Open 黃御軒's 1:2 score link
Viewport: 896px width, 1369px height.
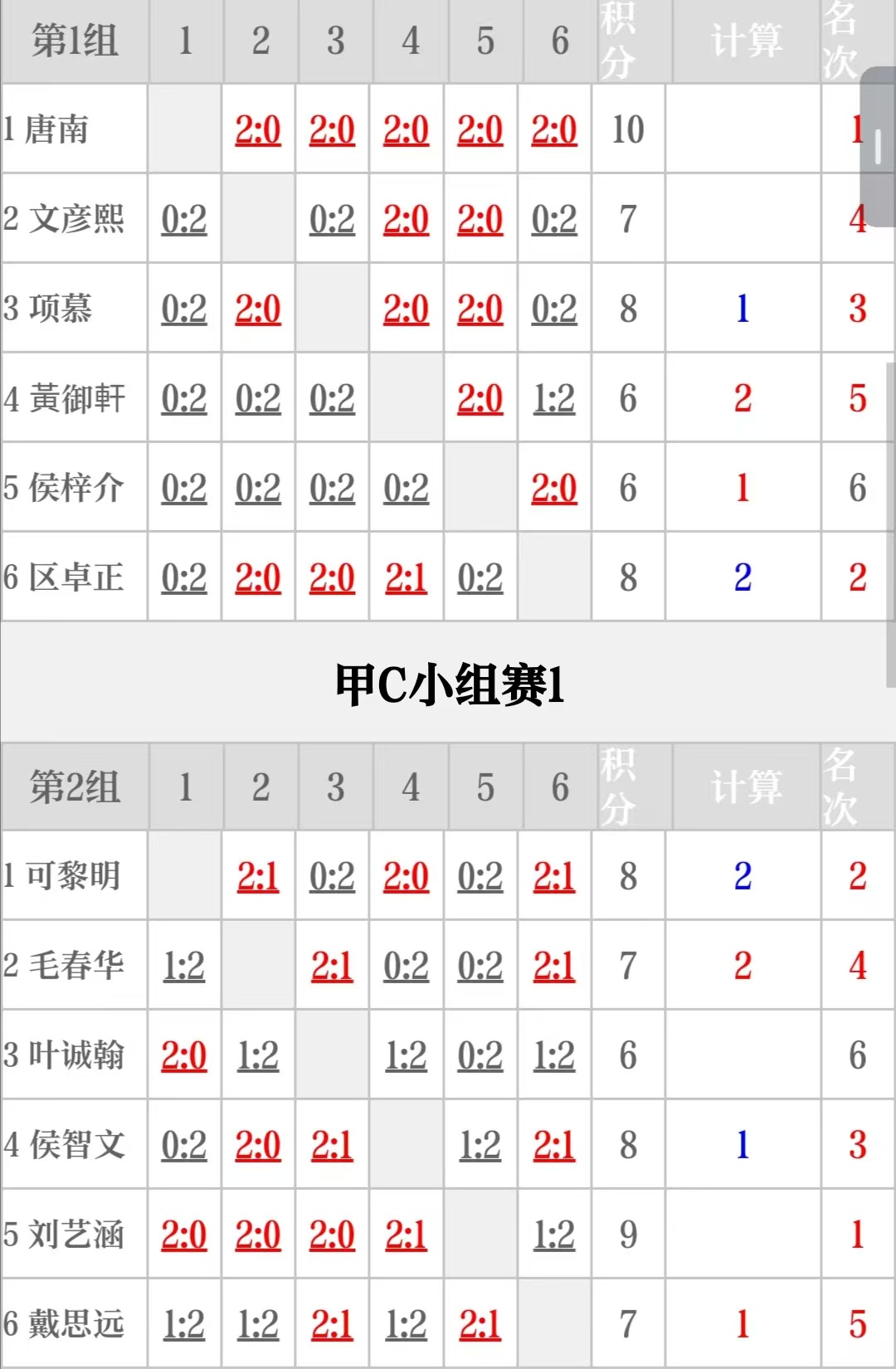click(554, 399)
